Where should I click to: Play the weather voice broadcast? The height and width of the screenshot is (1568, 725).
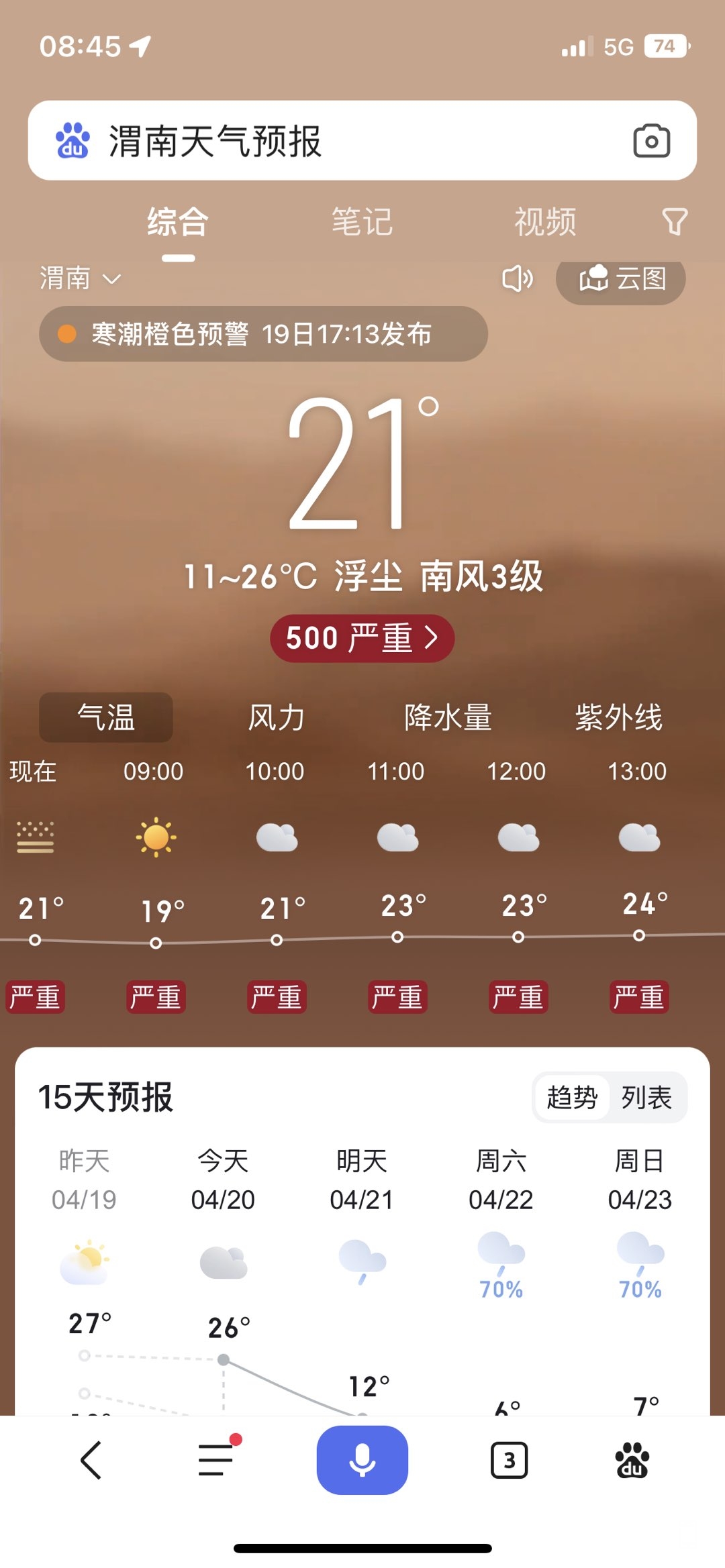click(x=518, y=278)
